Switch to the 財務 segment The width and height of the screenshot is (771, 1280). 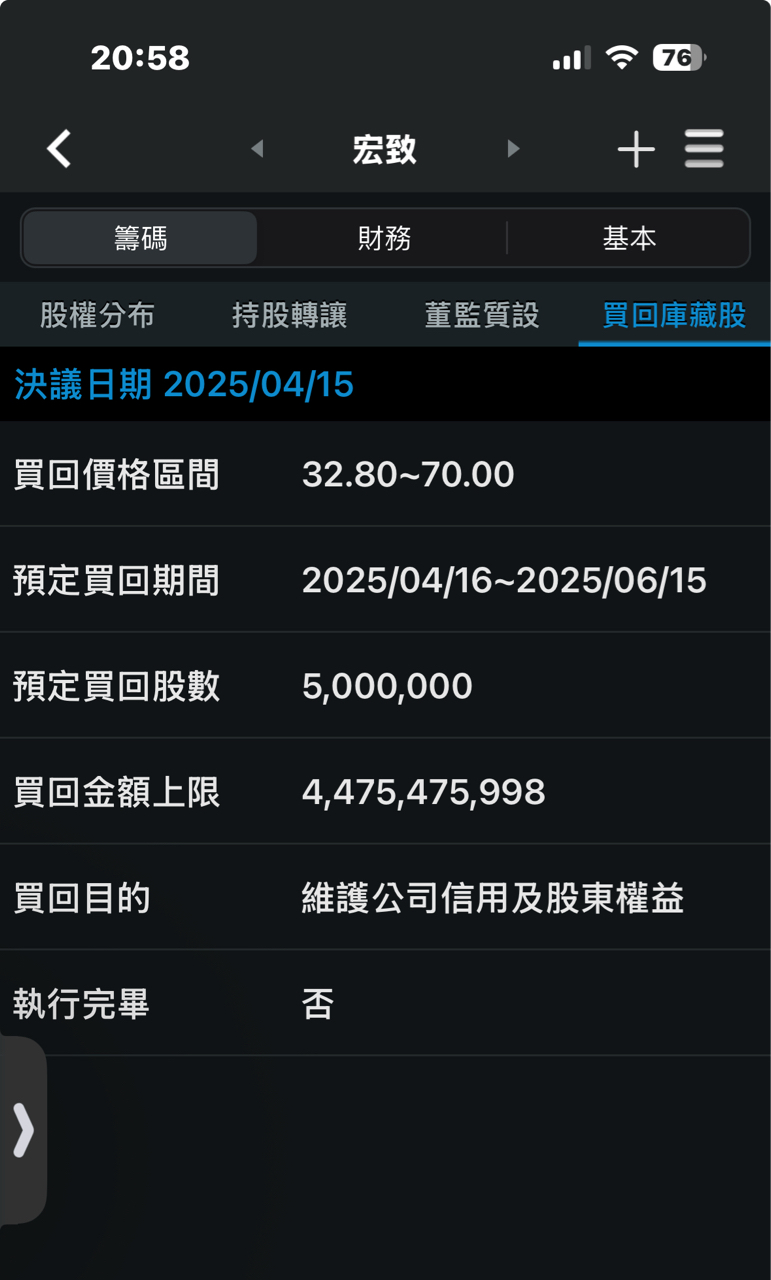[384, 238]
